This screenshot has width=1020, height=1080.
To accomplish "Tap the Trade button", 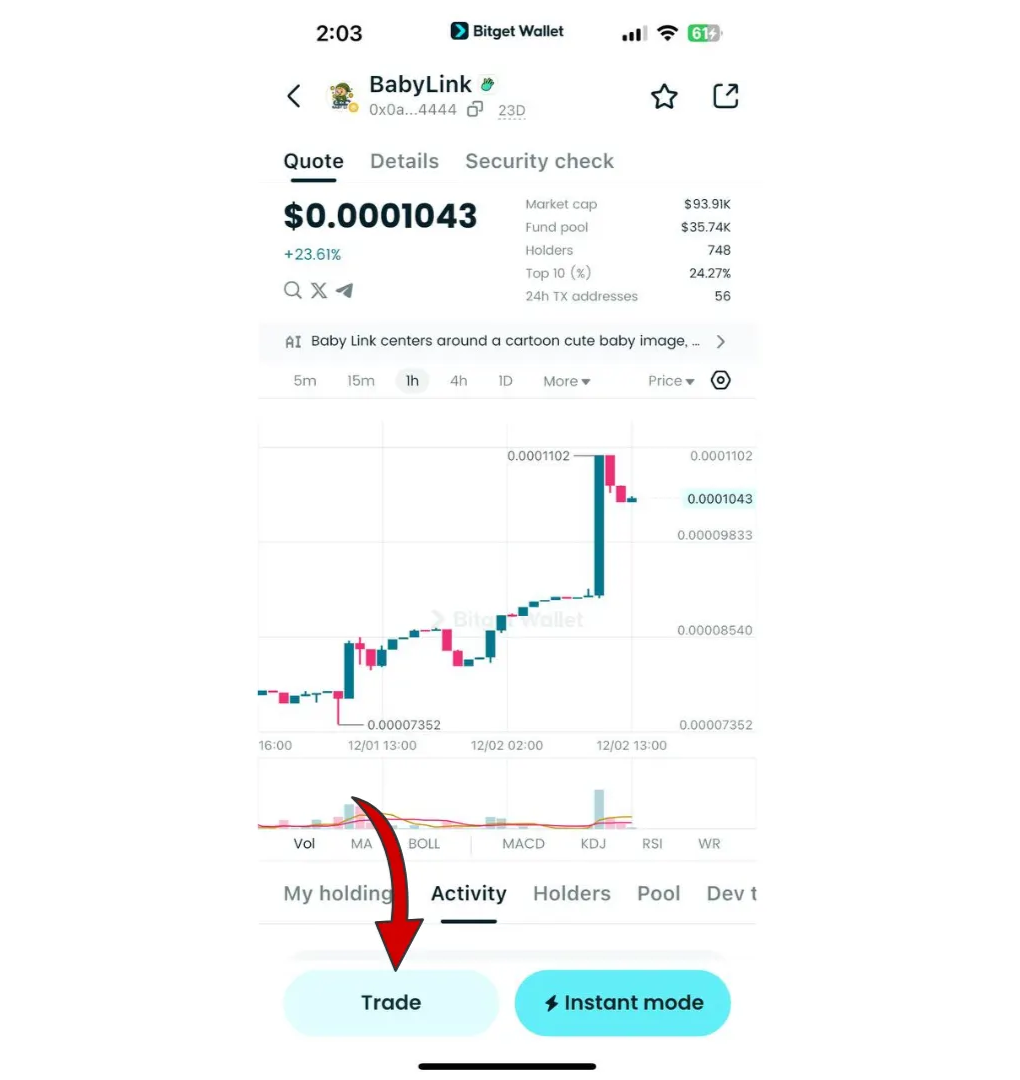I will (x=390, y=1002).
